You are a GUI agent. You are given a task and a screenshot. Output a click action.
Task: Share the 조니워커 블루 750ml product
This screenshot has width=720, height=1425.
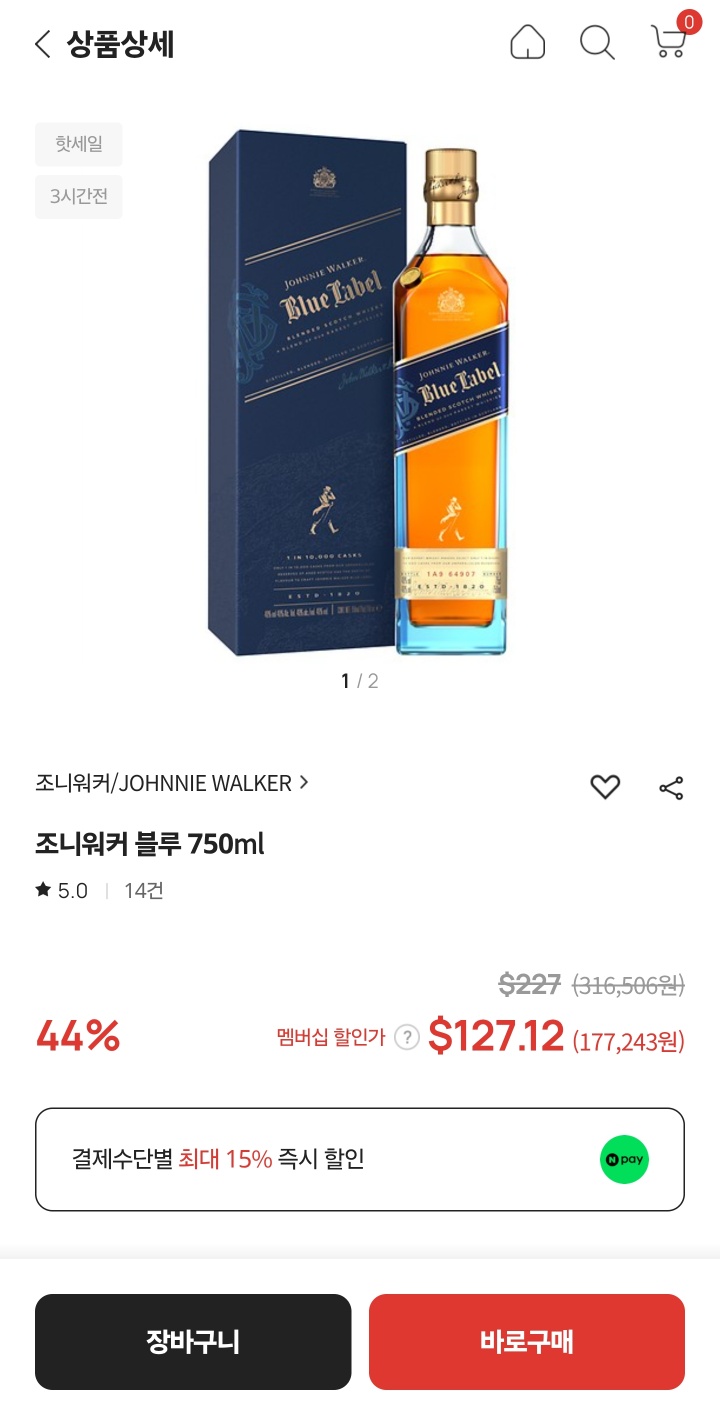pyautogui.click(x=671, y=788)
